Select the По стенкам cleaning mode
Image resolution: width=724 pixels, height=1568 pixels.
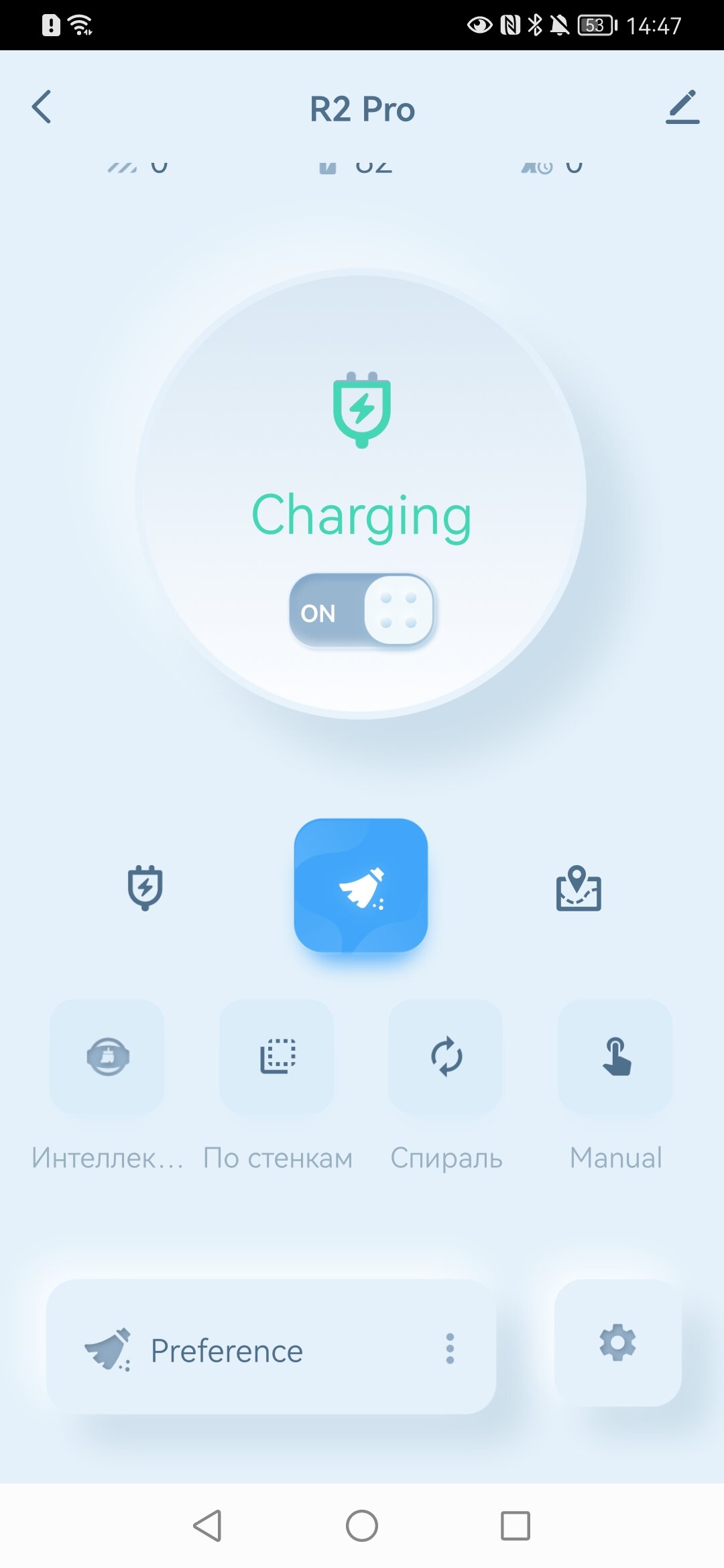277,1057
